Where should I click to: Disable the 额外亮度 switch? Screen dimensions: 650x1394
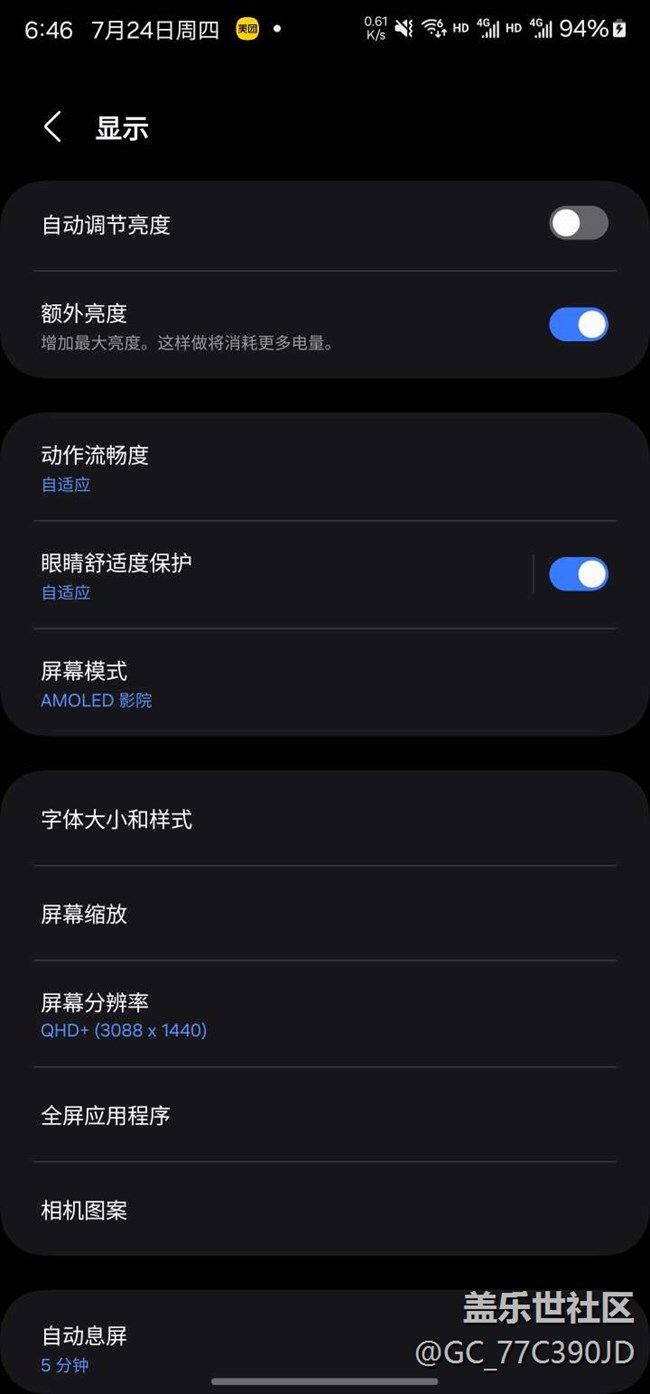578,324
